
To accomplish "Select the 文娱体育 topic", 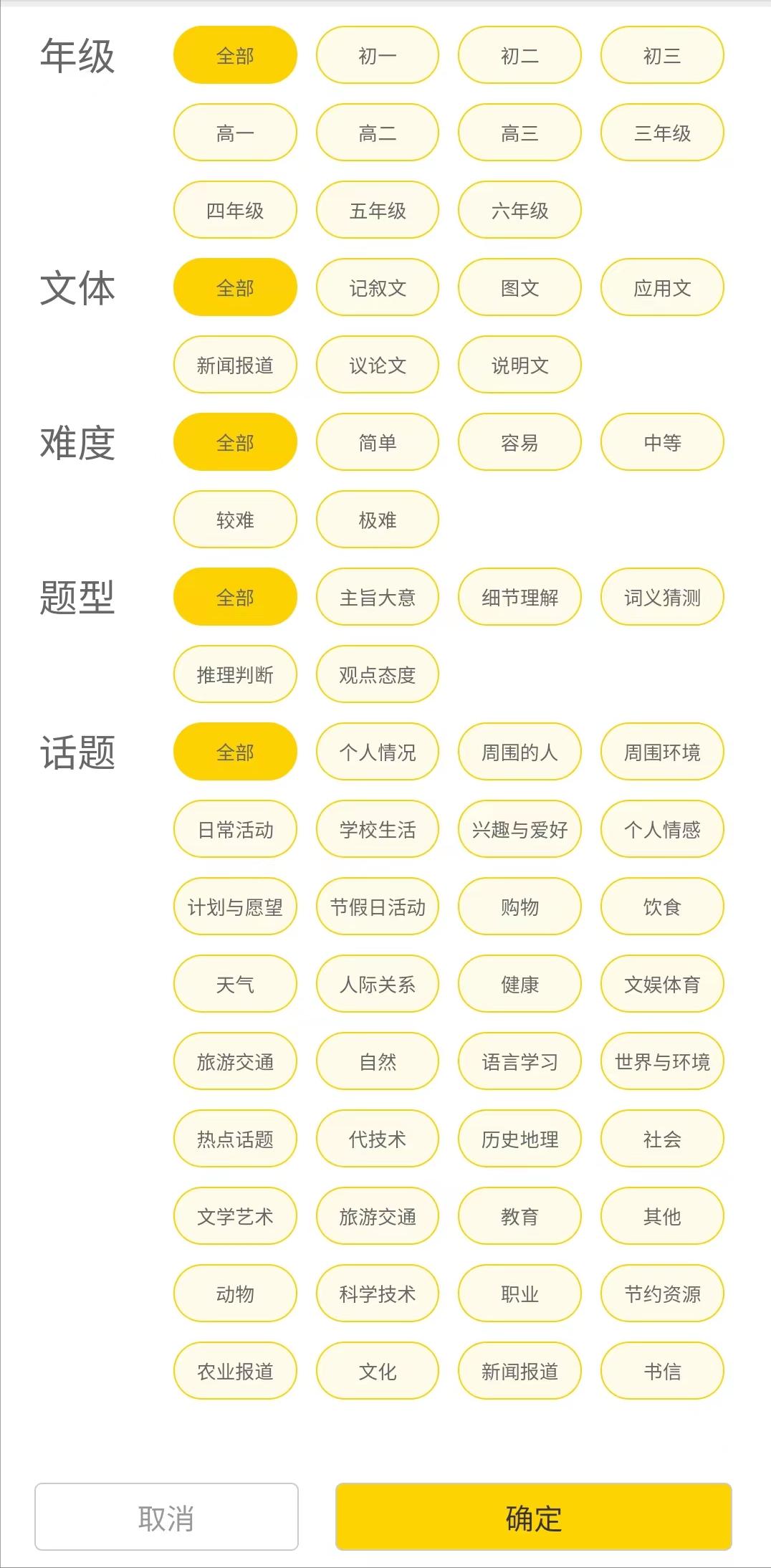I will click(x=661, y=984).
